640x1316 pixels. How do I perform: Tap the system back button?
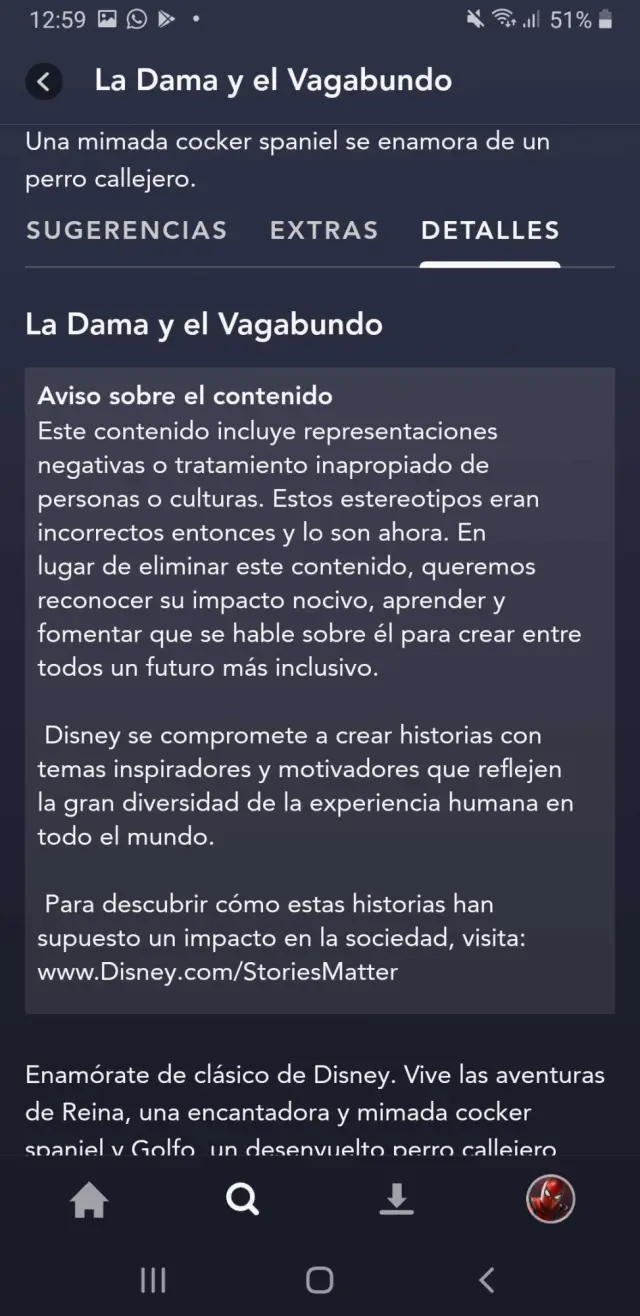[487, 1279]
